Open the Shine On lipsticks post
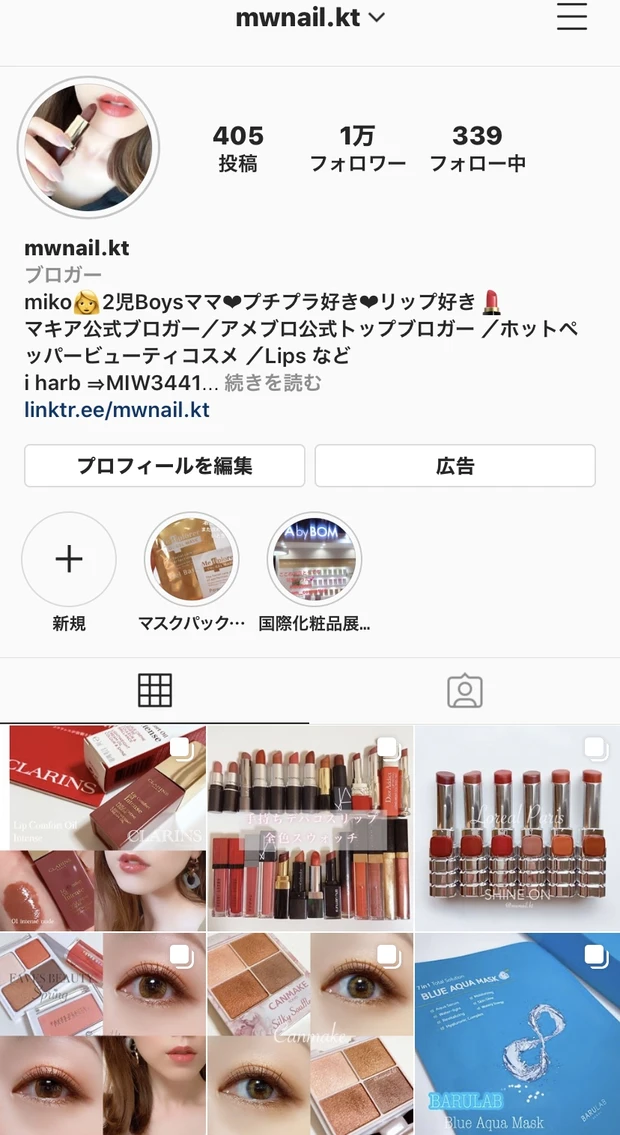Screen dimensions: 620x1135 tap(517, 828)
